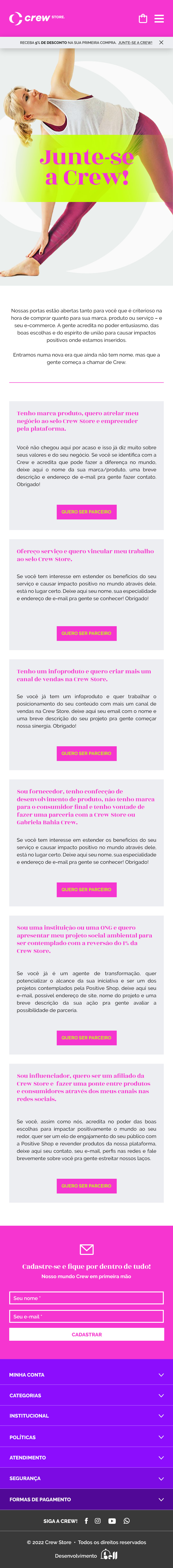Dismiss the discount banner

click(161, 43)
